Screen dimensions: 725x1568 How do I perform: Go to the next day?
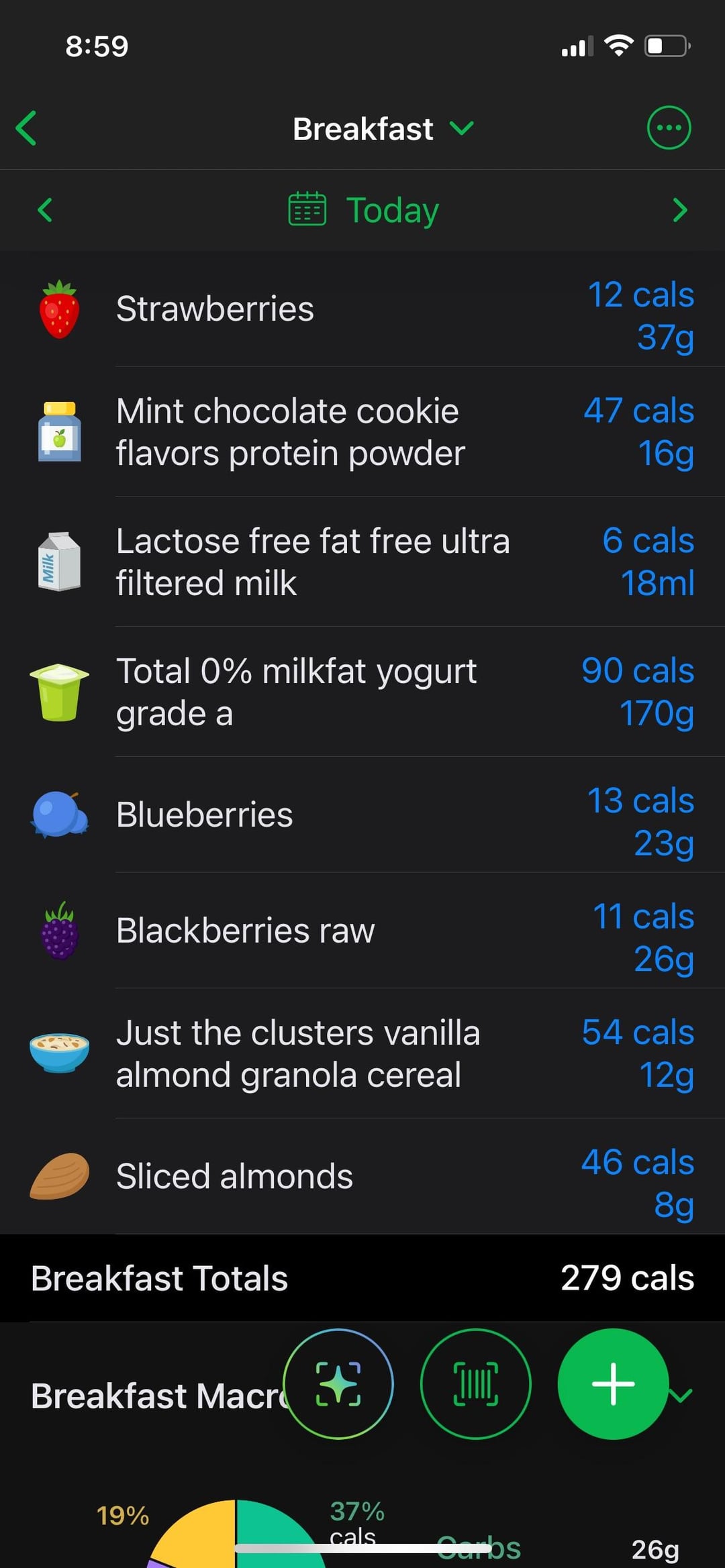pos(679,210)
